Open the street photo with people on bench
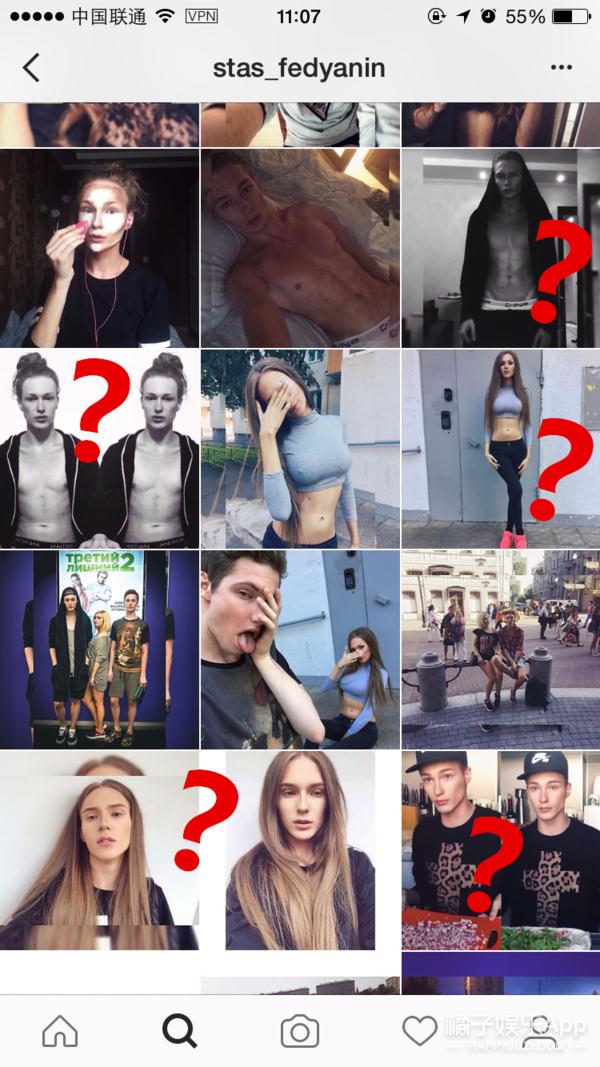This screenshot has height=1067, width=600. click(500, 649)
